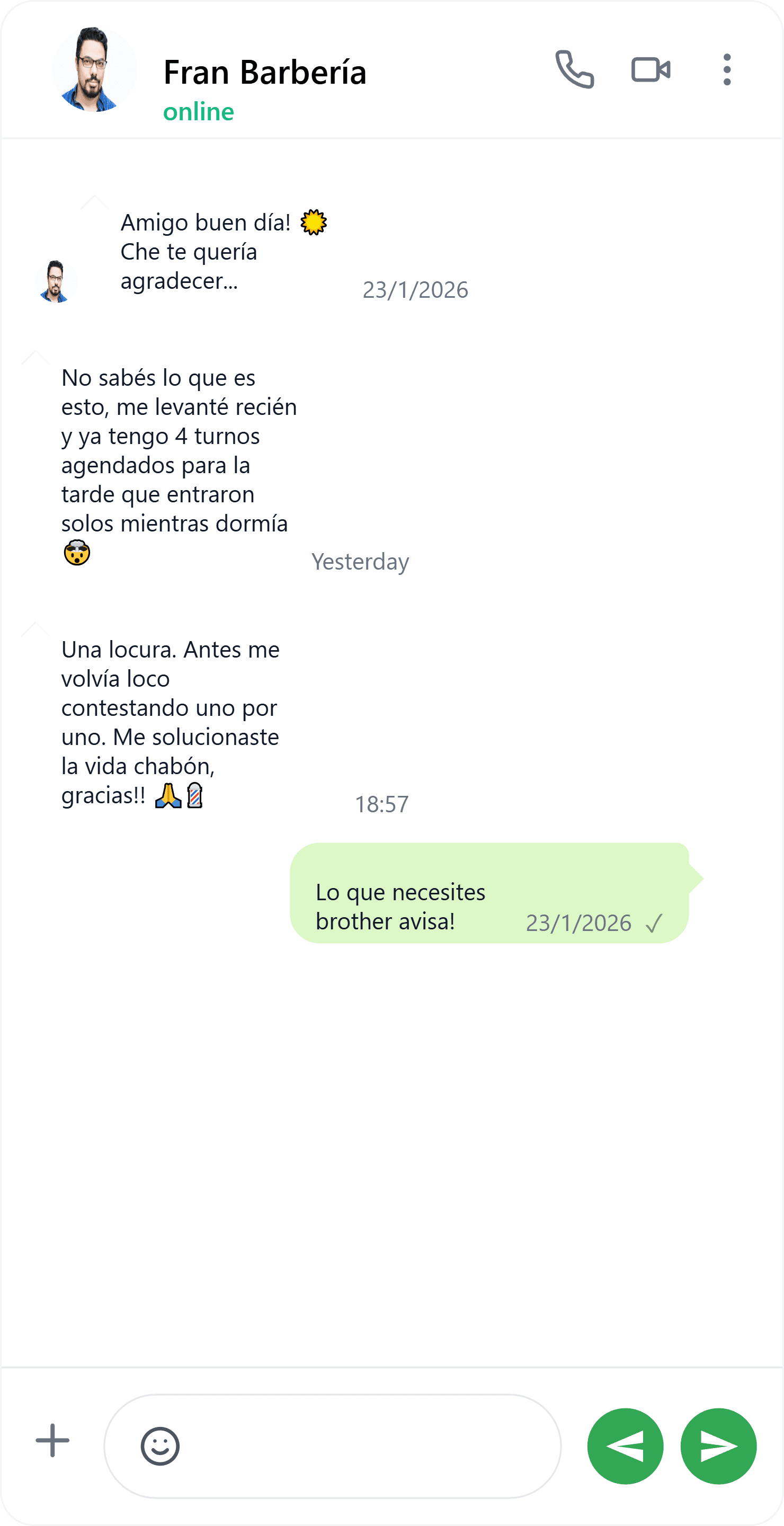Start a video call with Fran Barbería
The width and height of the screenshot is (784, 1526).
click(x=651, y=70)
